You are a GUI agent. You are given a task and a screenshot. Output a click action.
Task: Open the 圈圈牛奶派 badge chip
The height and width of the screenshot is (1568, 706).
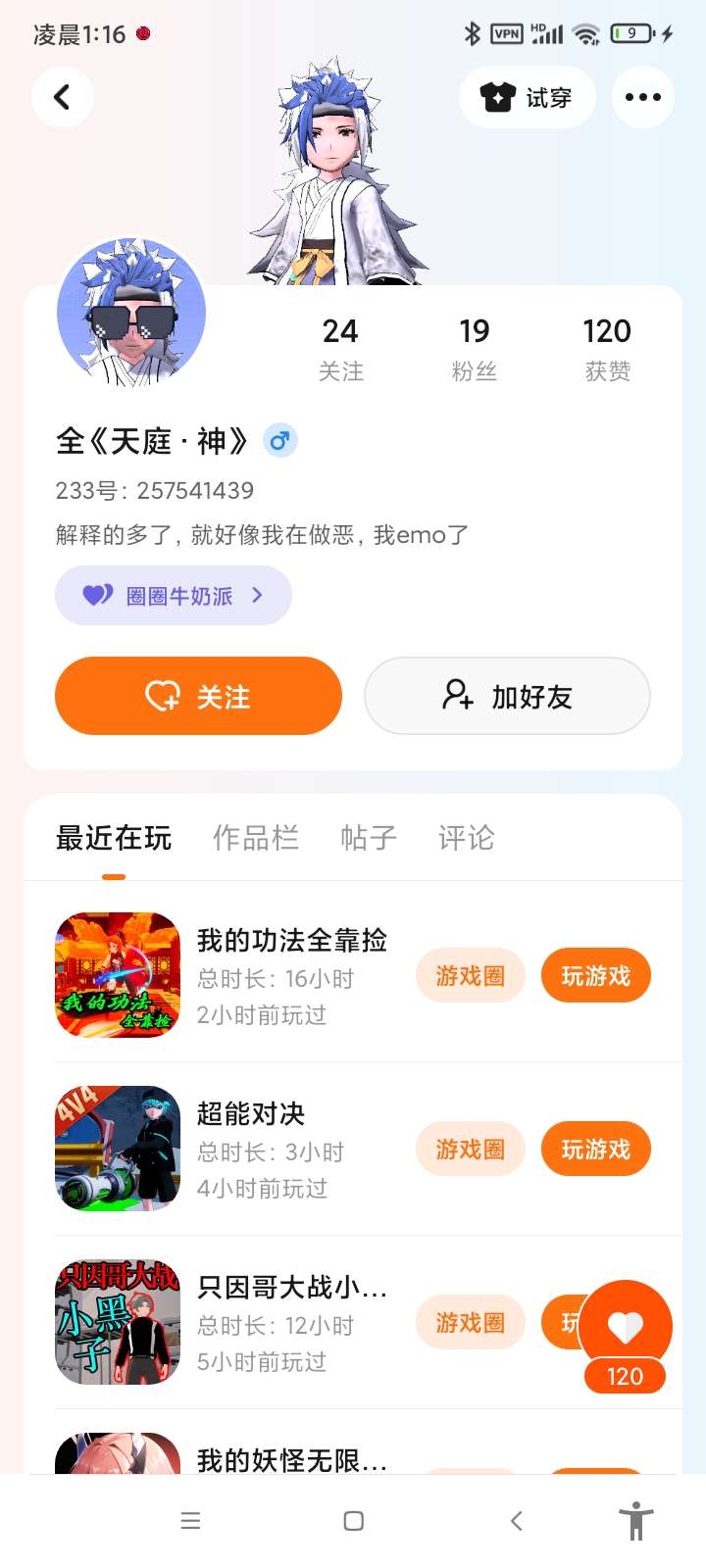pyautogui.click(x=174, y=596)
